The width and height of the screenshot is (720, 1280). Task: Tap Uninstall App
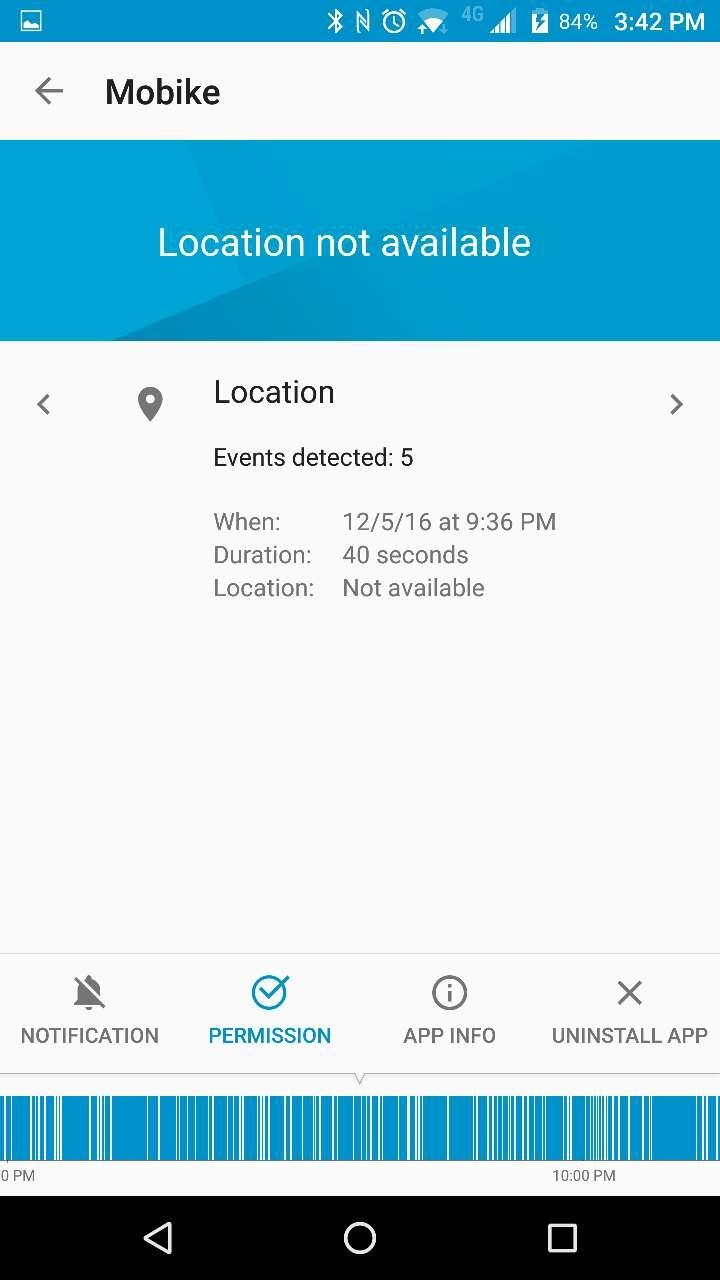pos(629,1012)
